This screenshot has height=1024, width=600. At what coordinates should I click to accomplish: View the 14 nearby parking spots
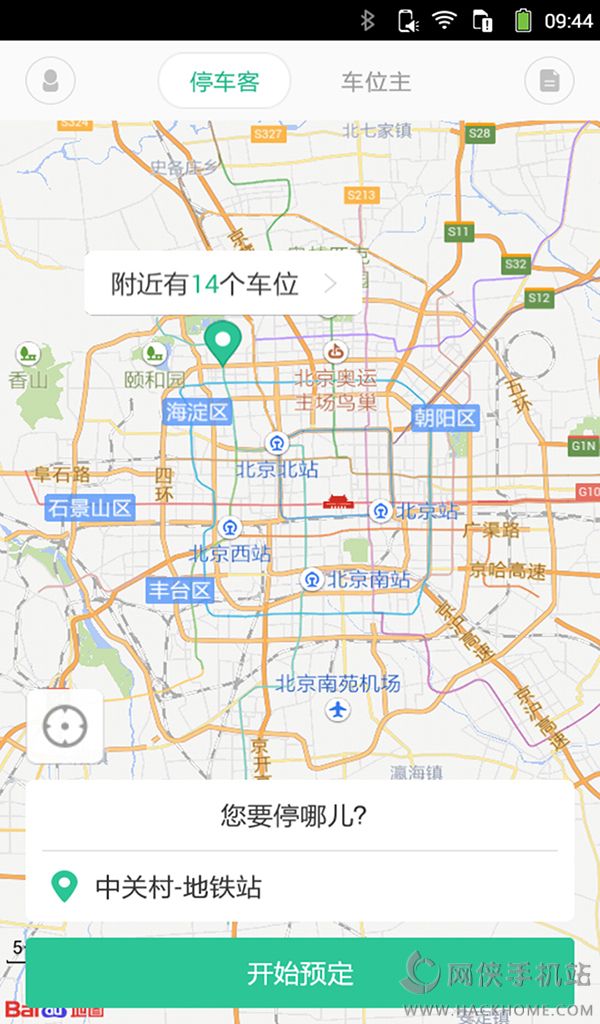223,284
